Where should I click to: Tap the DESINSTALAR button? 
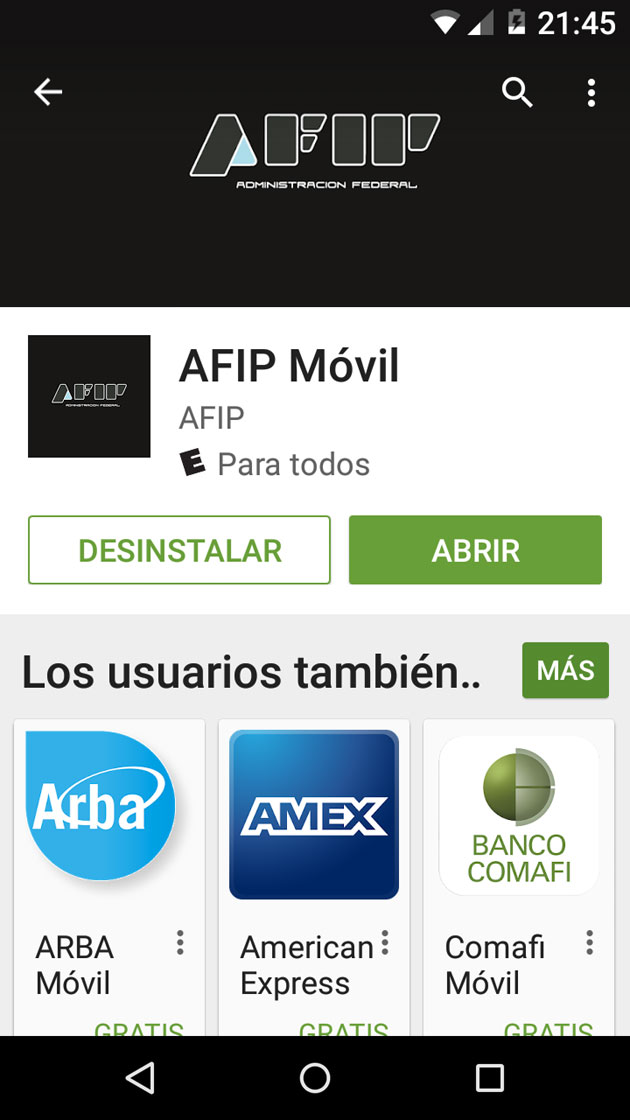pos(179,550)
